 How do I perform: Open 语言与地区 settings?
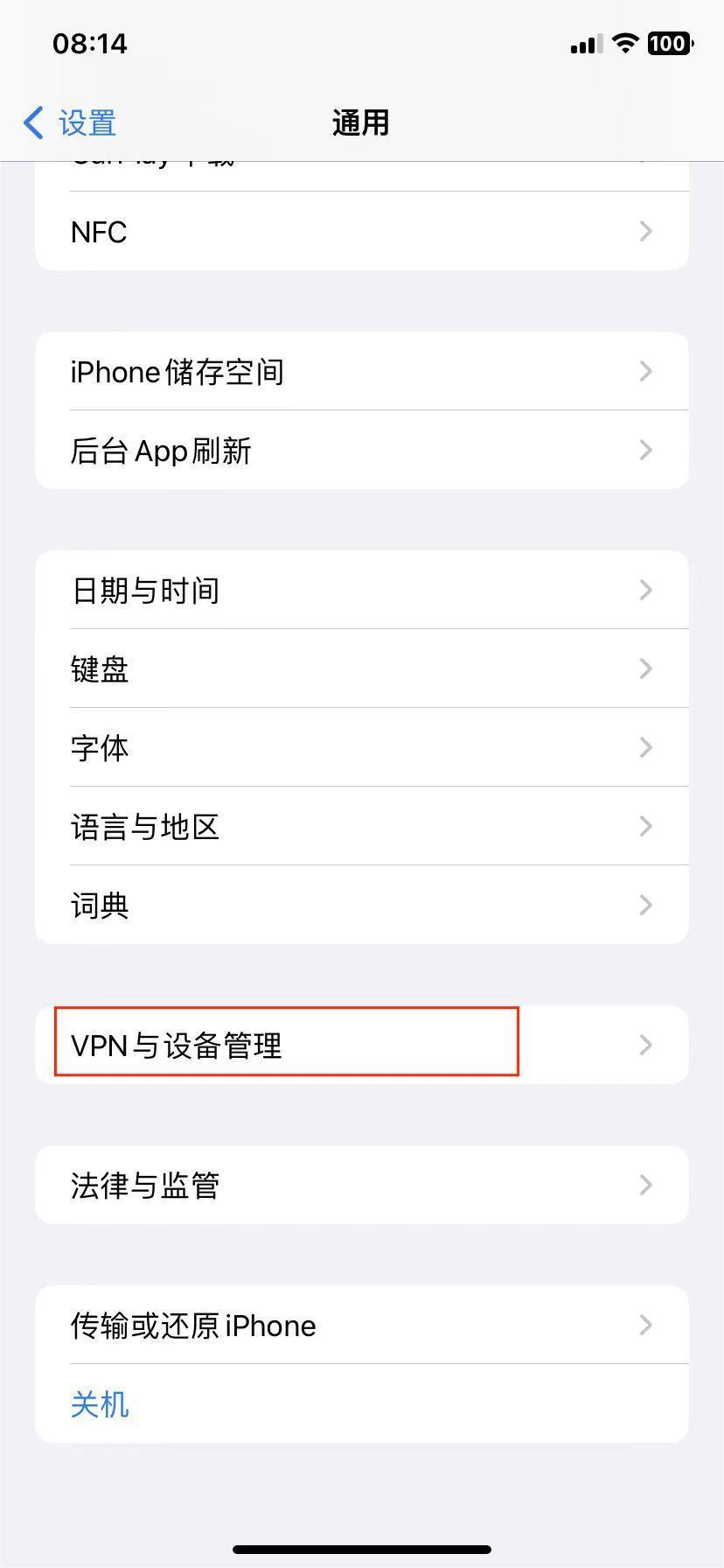(361, 827)
